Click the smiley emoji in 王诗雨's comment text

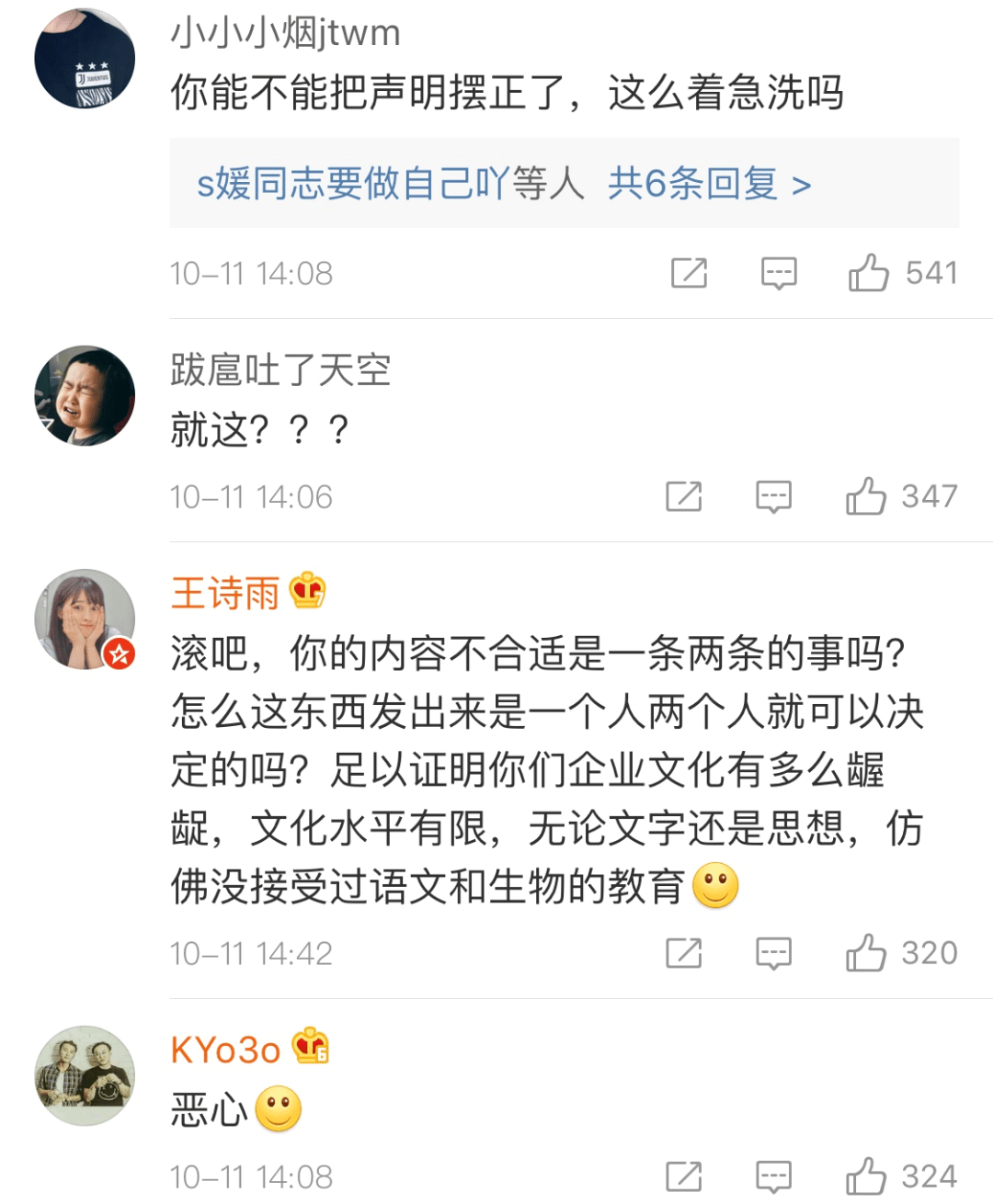(717, 885)
